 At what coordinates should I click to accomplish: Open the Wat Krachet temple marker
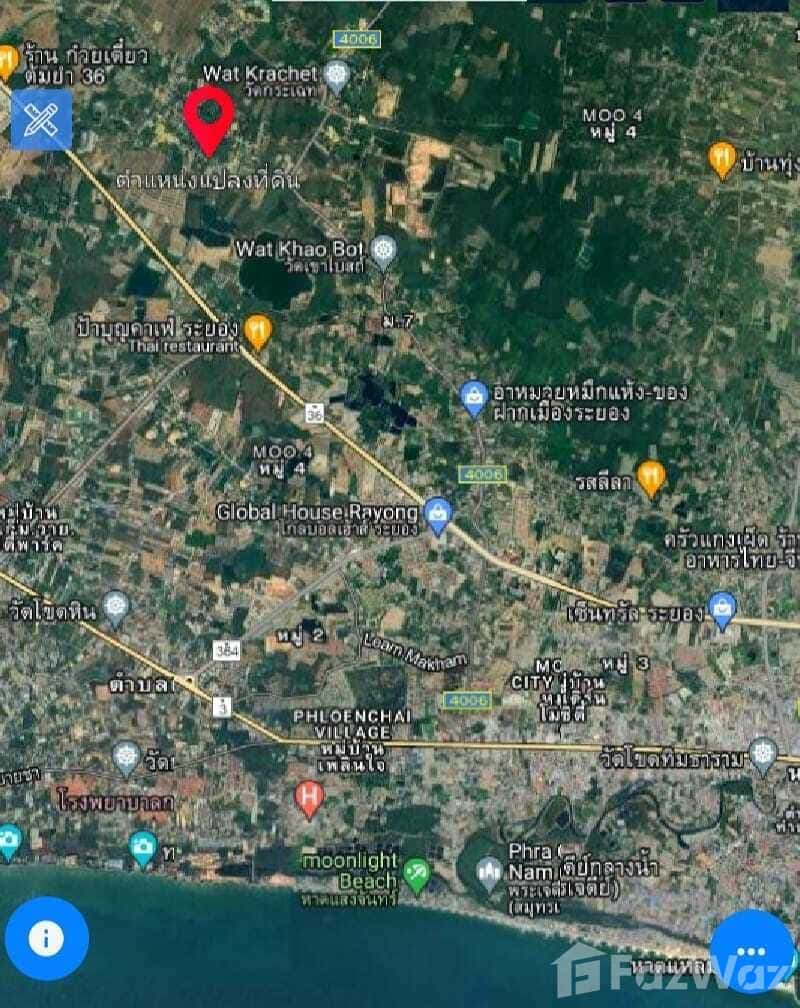coord(337,73)
